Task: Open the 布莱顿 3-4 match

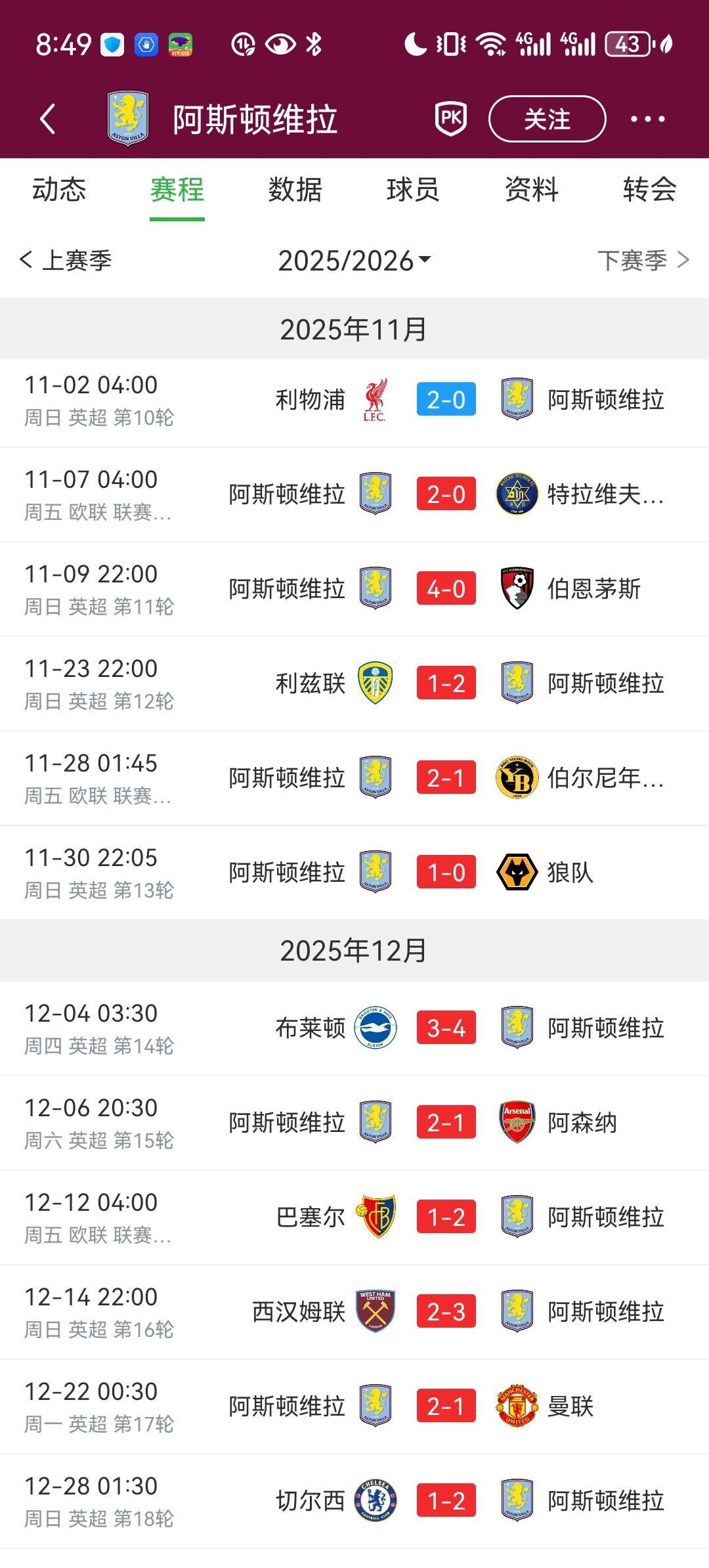Action: click(354, 1028)
